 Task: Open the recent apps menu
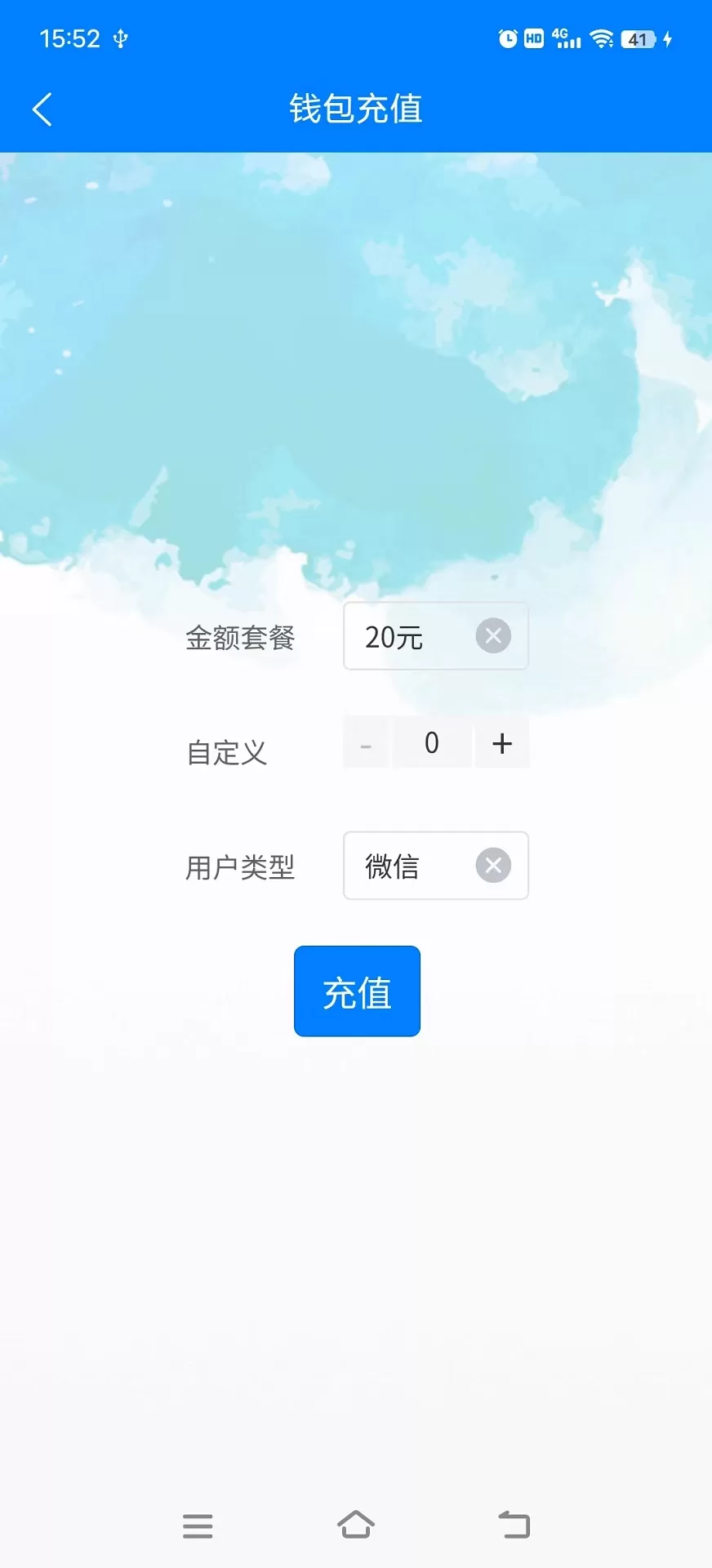tap(198, 1526)
